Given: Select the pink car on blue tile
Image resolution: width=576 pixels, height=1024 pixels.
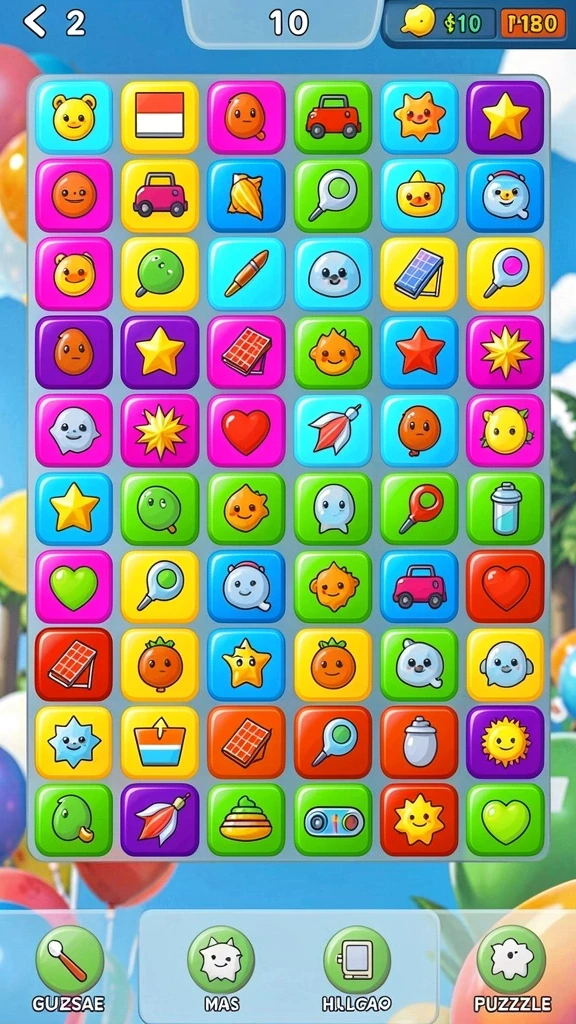Looking at the screenshot, I should point(419,586).
